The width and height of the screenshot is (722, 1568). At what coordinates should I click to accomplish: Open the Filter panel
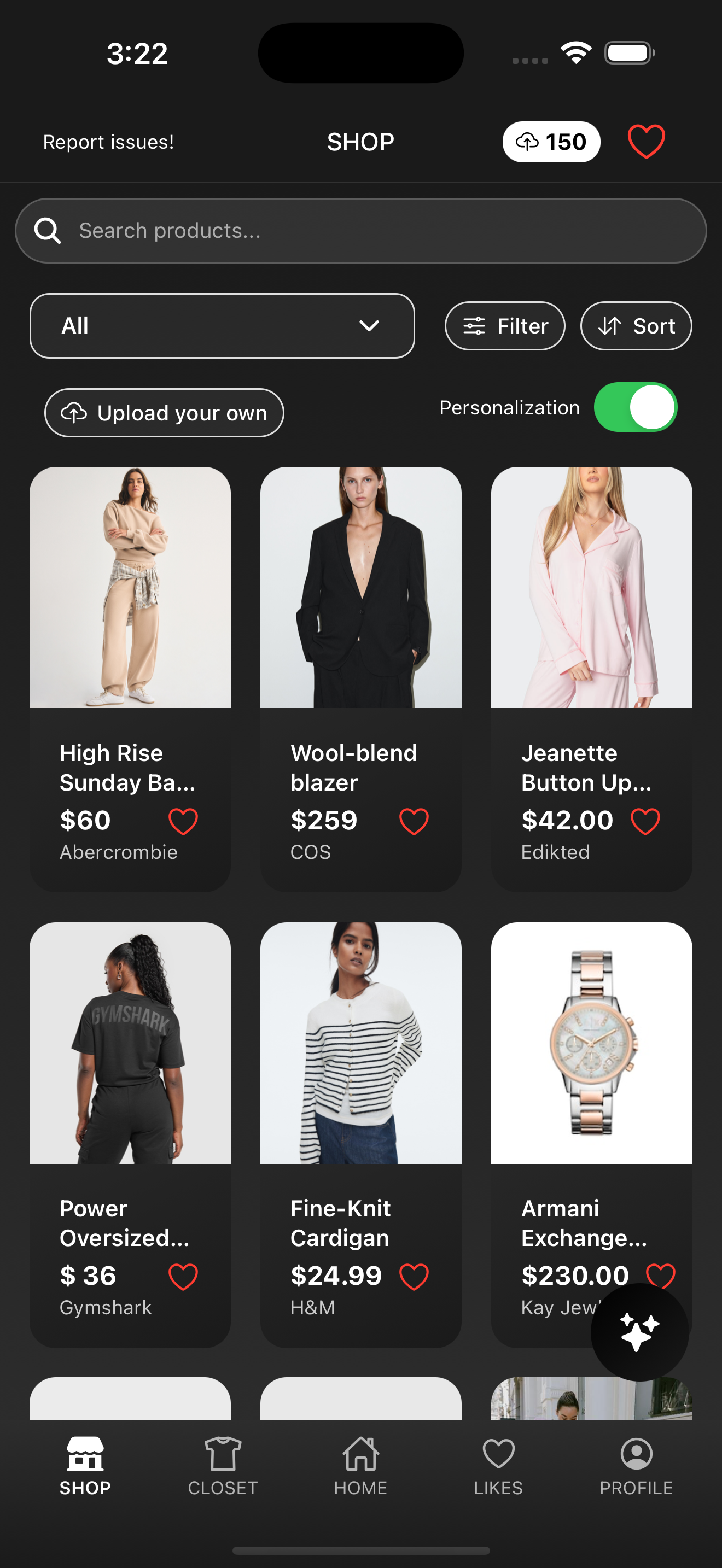505,326
